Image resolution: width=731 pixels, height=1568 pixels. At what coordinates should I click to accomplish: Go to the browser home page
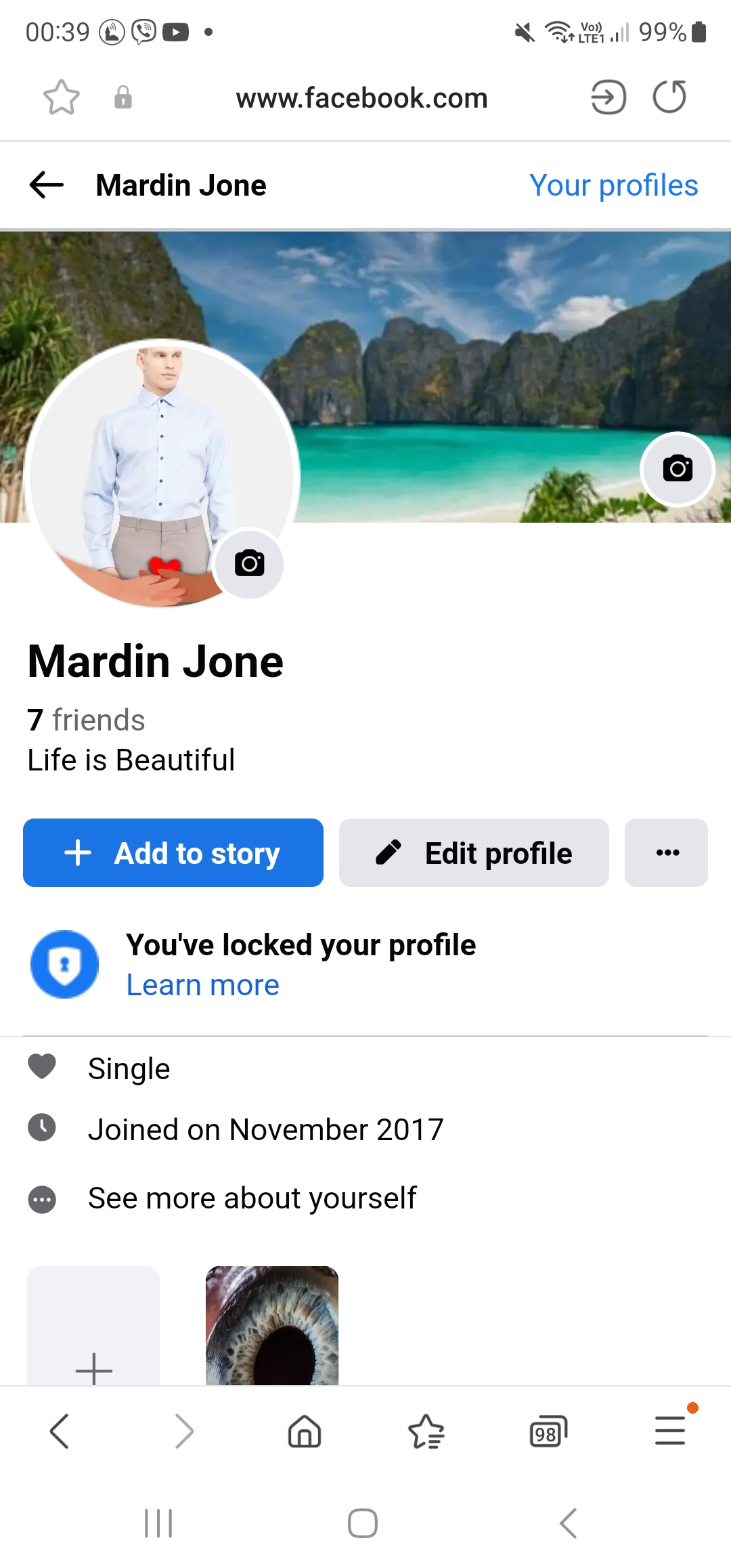305,1431
